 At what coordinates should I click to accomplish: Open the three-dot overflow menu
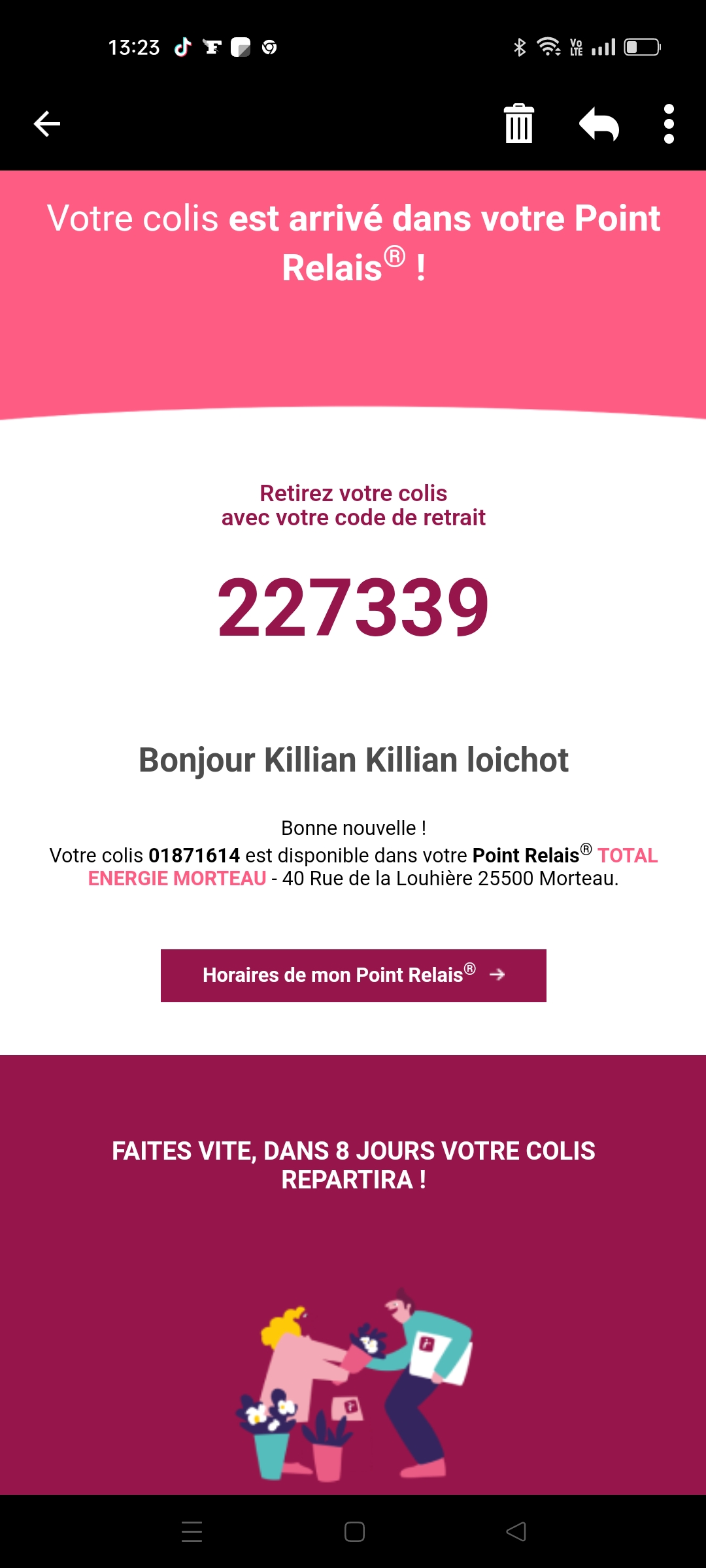[669, 123]
